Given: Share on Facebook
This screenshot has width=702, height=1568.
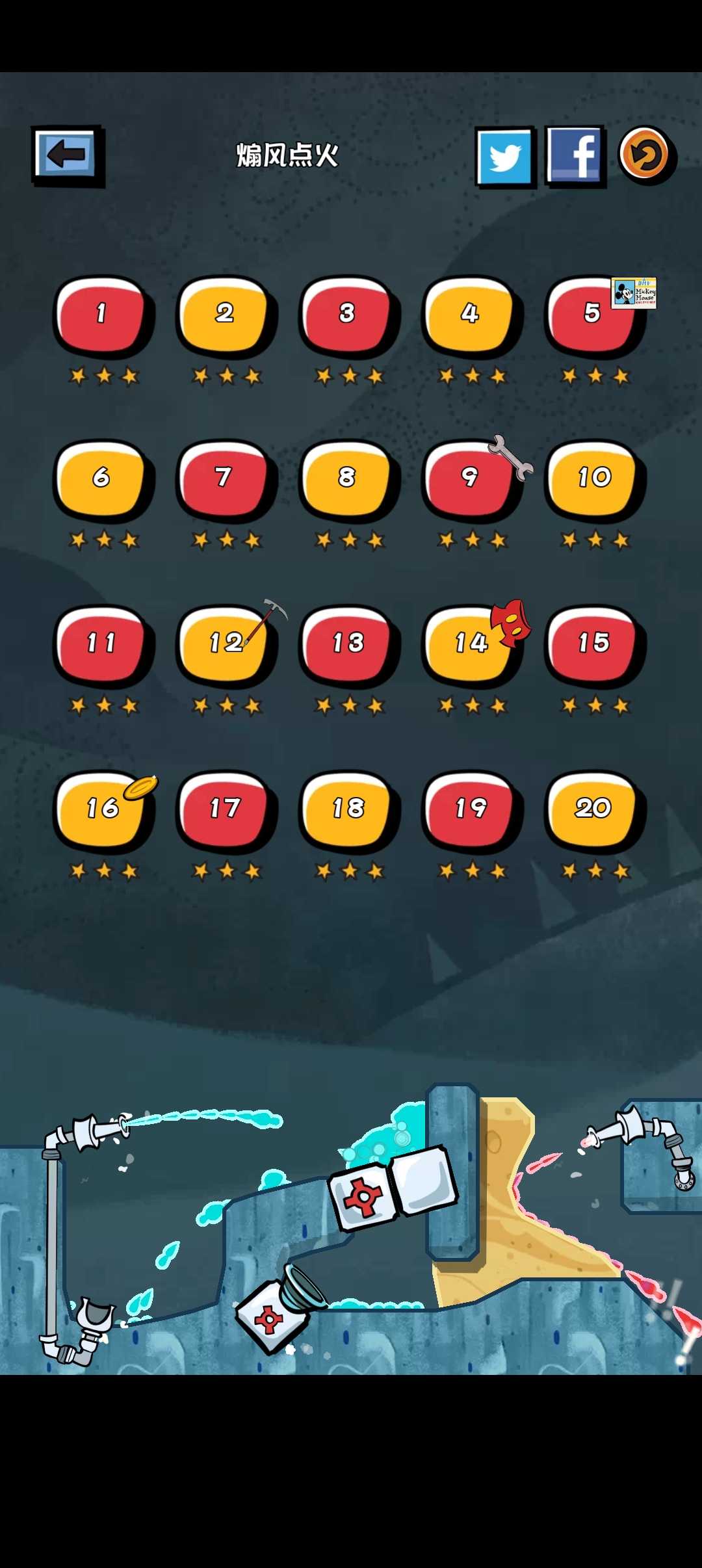Looking at the screenshot, I should pyautogui.click(x=575, y=156).
